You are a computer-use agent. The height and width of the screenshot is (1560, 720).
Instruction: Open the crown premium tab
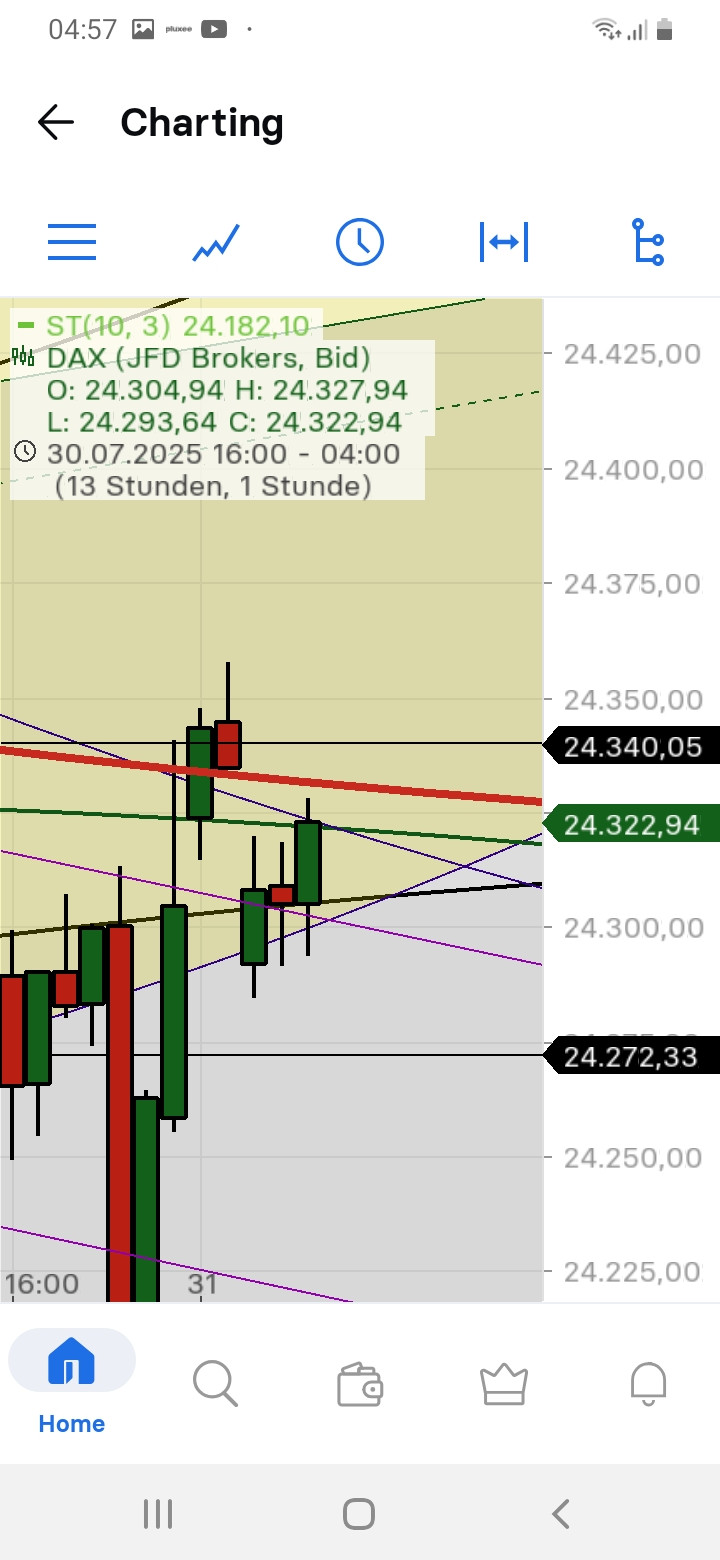click(x=504, y=1385)
